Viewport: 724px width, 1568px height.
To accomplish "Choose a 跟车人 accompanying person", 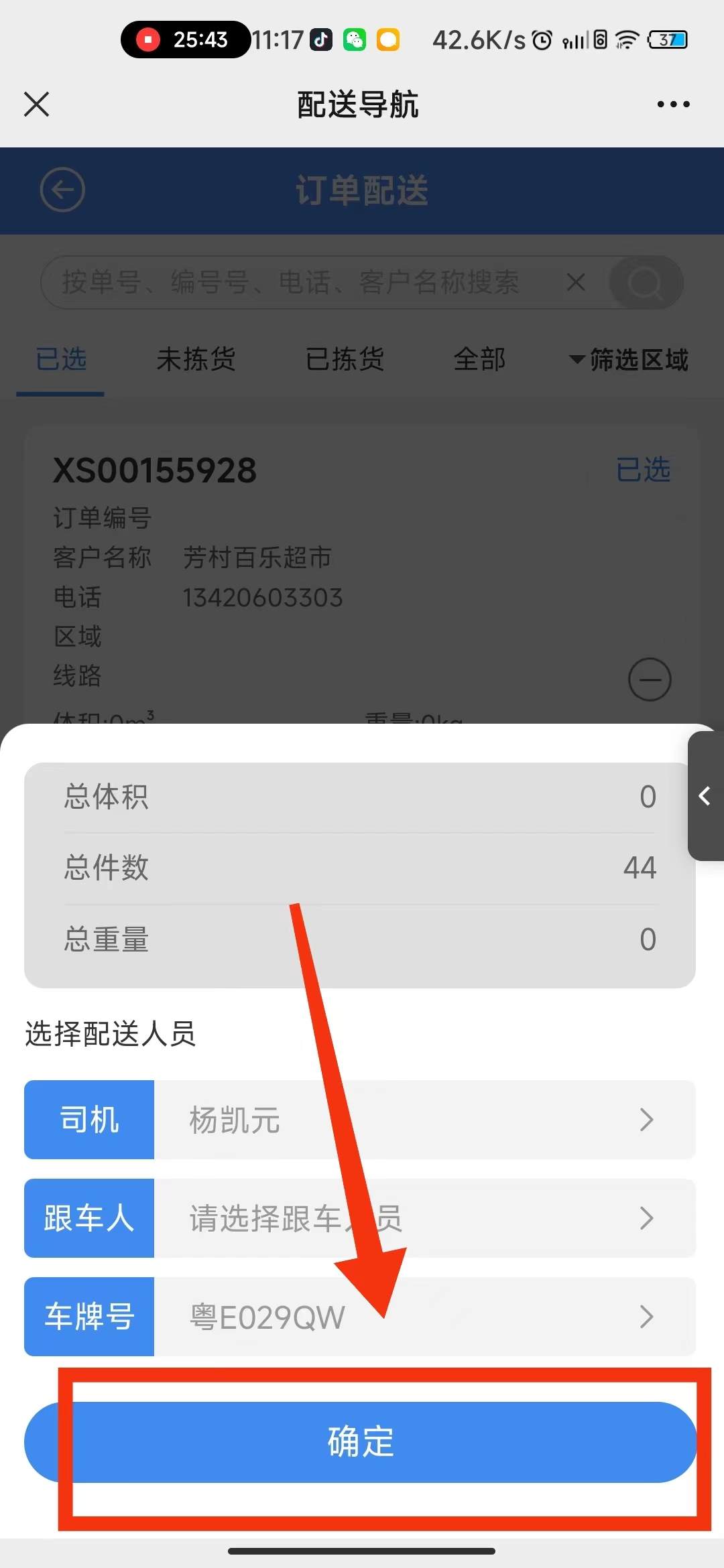I will coord(360,1218).
